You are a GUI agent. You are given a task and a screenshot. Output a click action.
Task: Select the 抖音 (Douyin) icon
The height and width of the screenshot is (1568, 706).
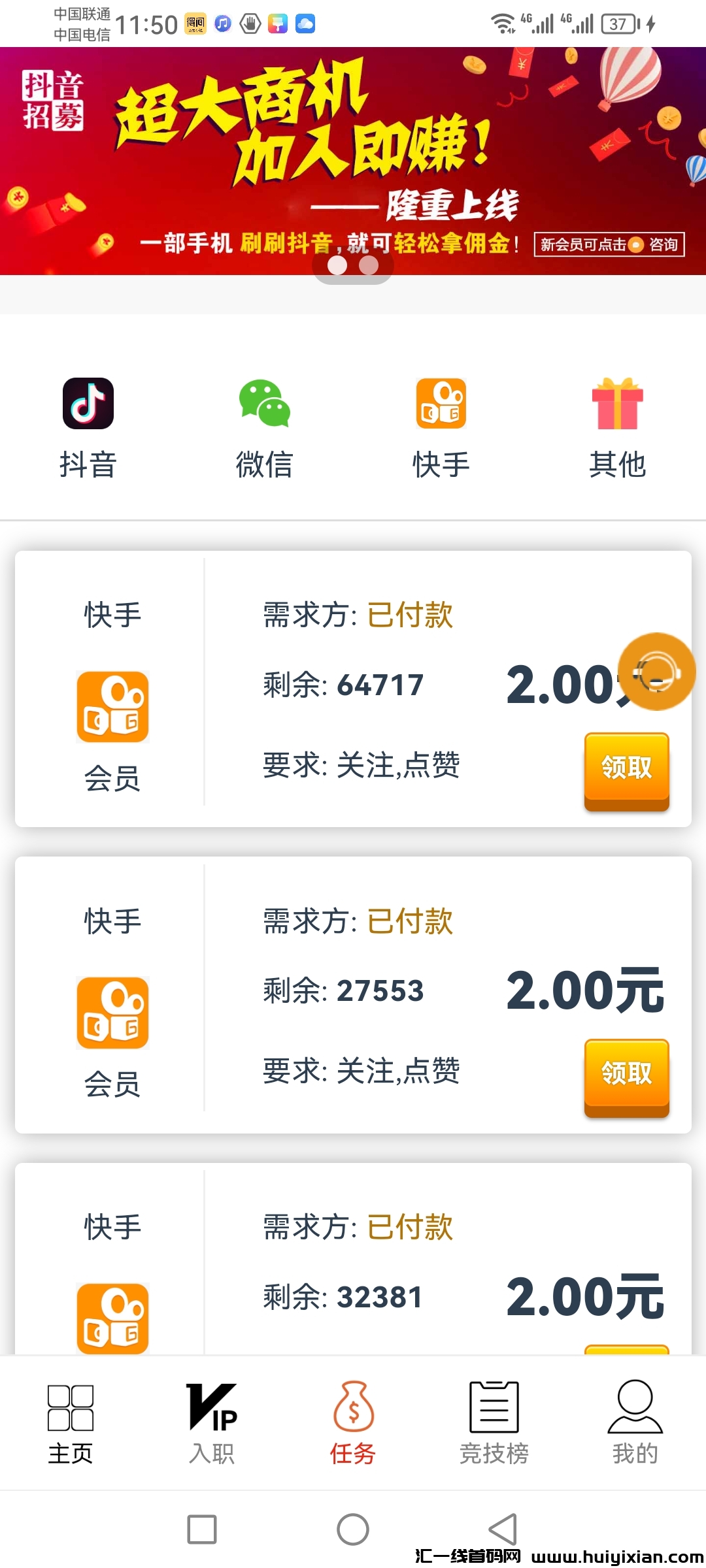(x=89, y=403)
